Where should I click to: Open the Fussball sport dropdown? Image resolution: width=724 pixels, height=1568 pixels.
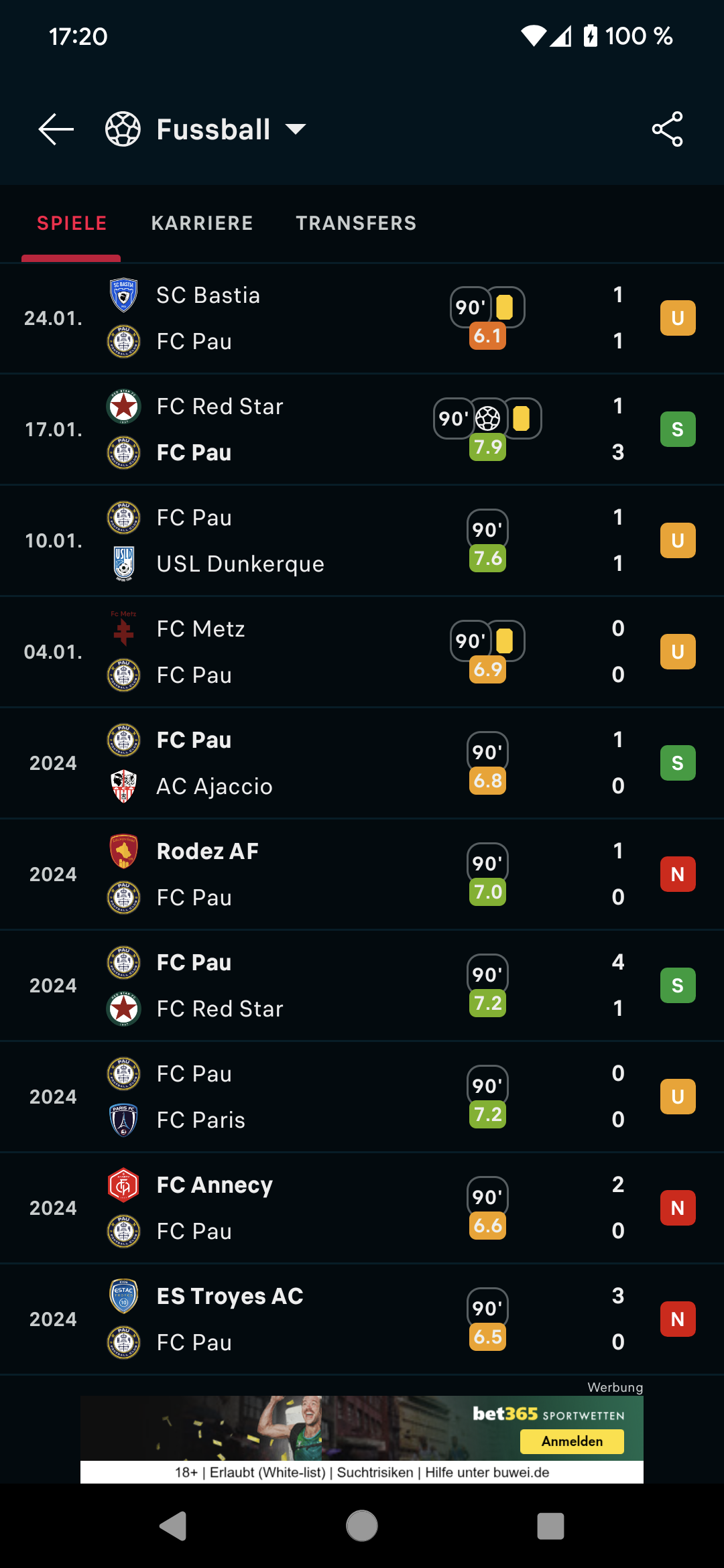point(206,129)
